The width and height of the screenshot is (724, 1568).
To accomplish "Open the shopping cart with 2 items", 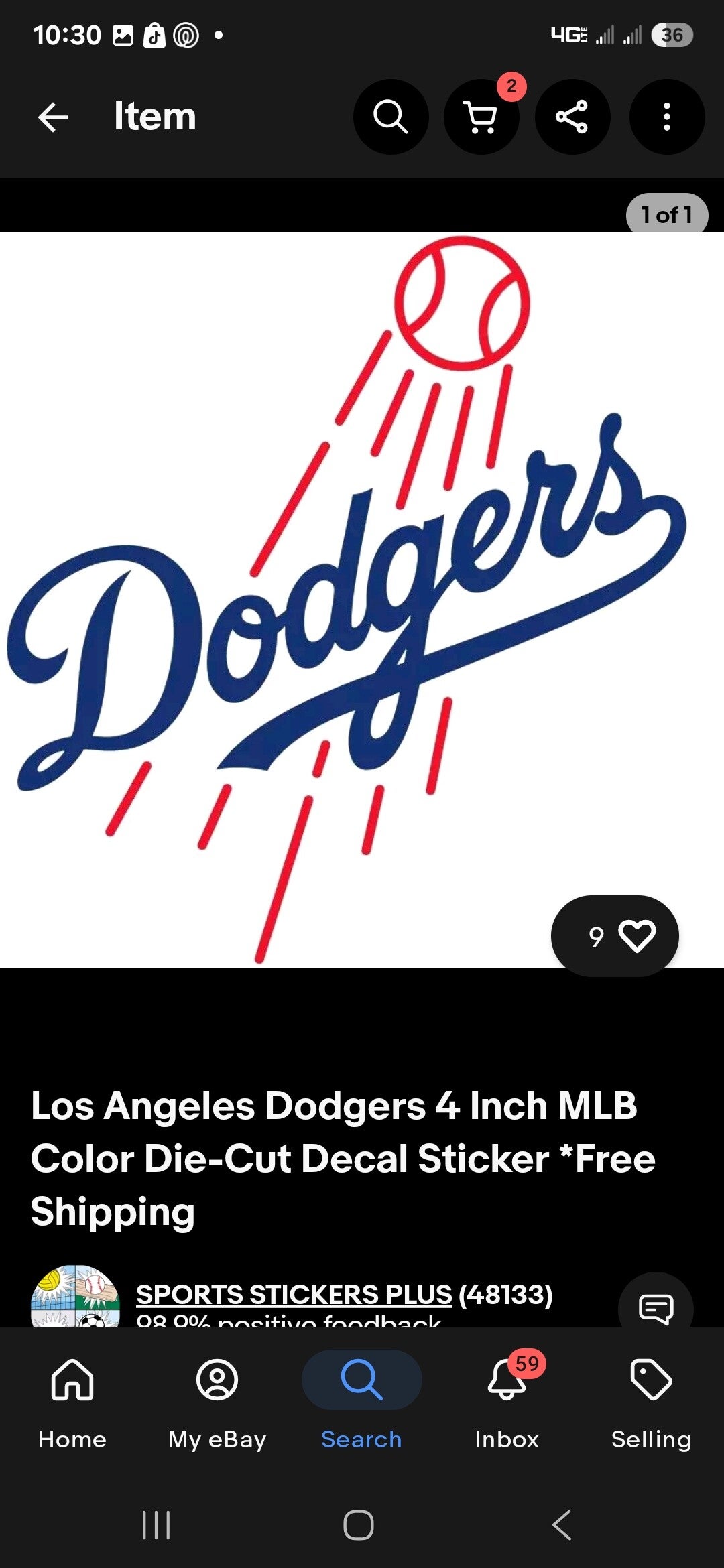I will (x=482, y=117).
